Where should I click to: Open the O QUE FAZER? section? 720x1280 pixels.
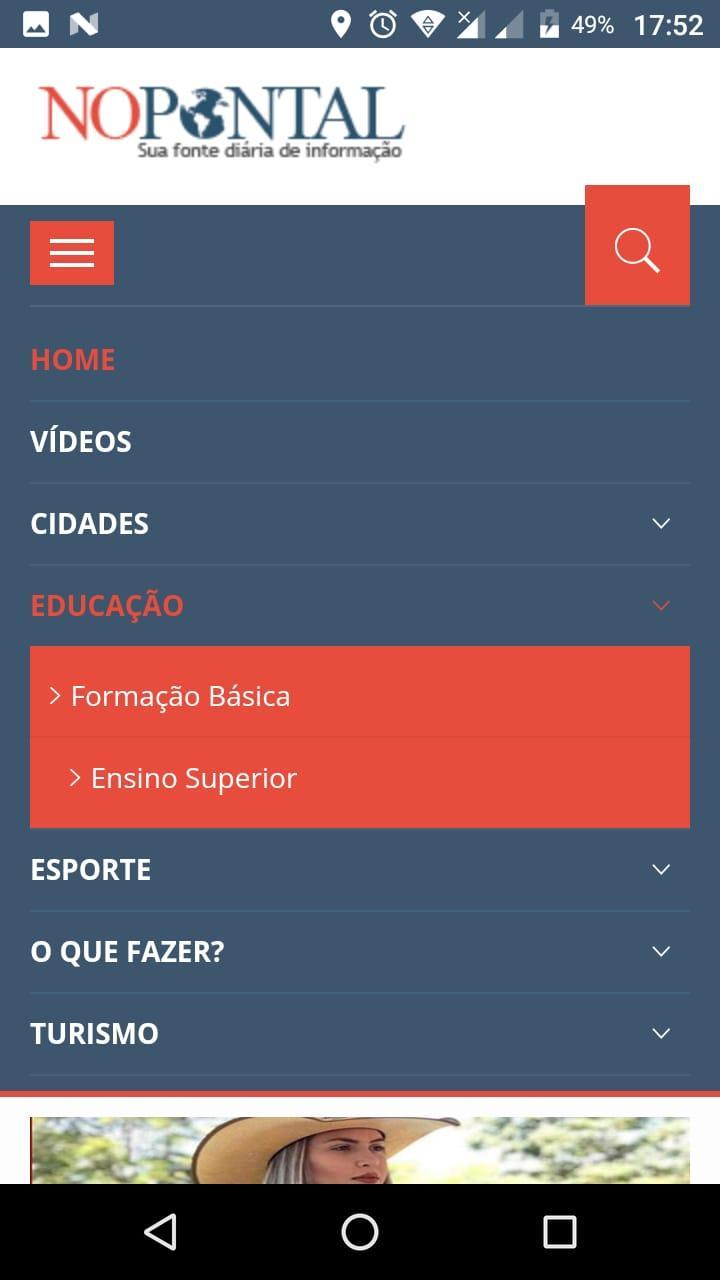128,952
